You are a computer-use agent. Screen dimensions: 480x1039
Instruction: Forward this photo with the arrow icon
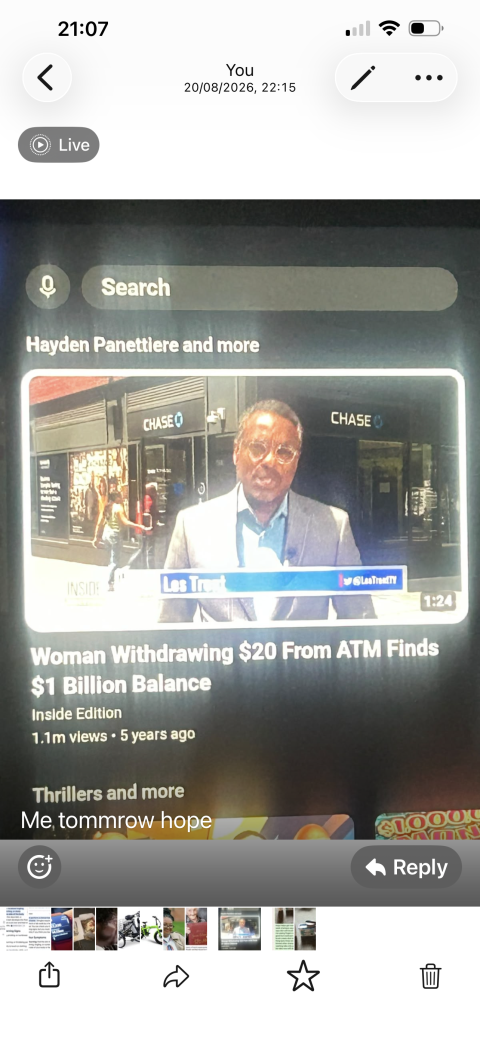(176, 976)
